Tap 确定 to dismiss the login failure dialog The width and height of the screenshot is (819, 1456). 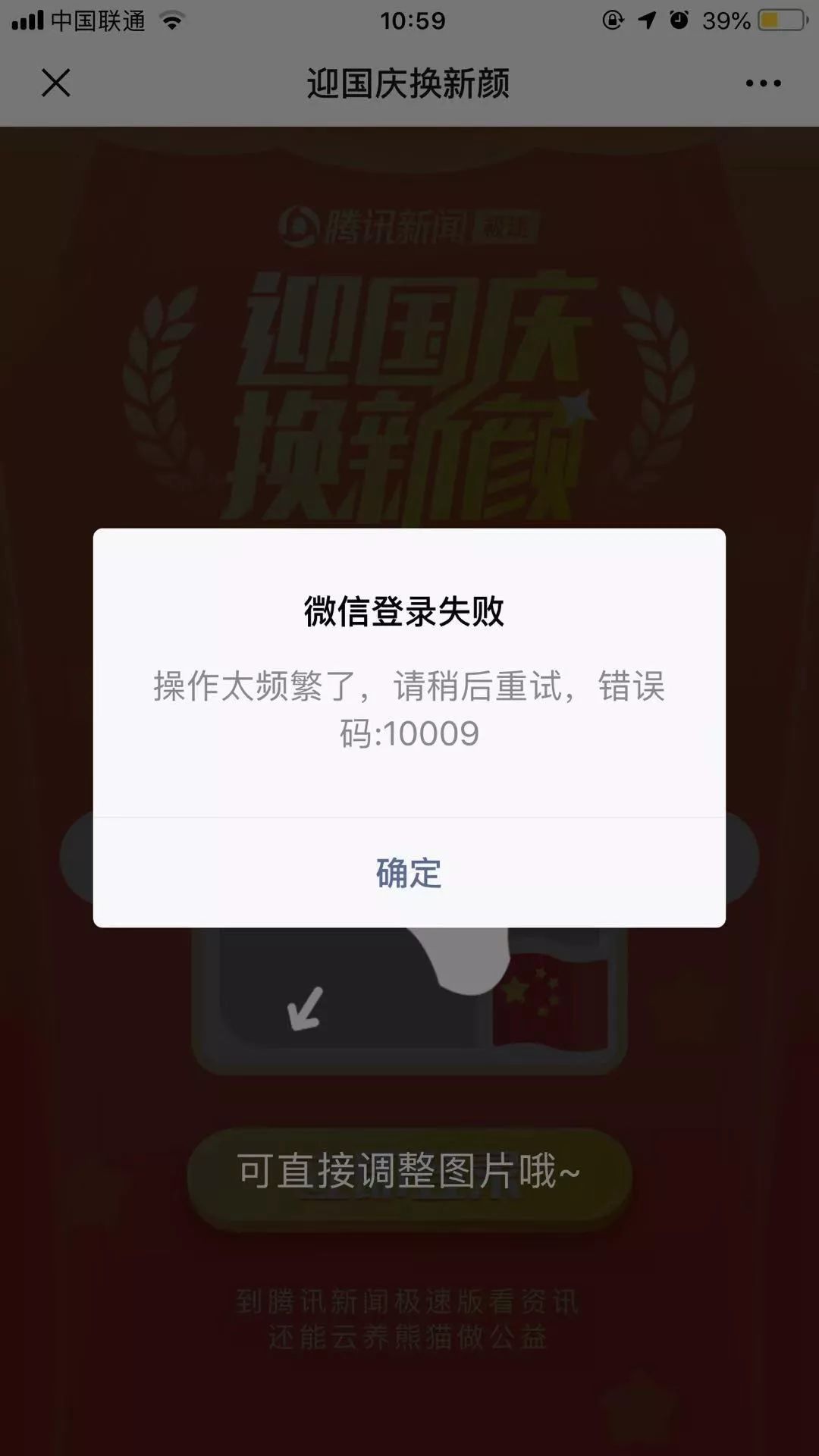409,874
